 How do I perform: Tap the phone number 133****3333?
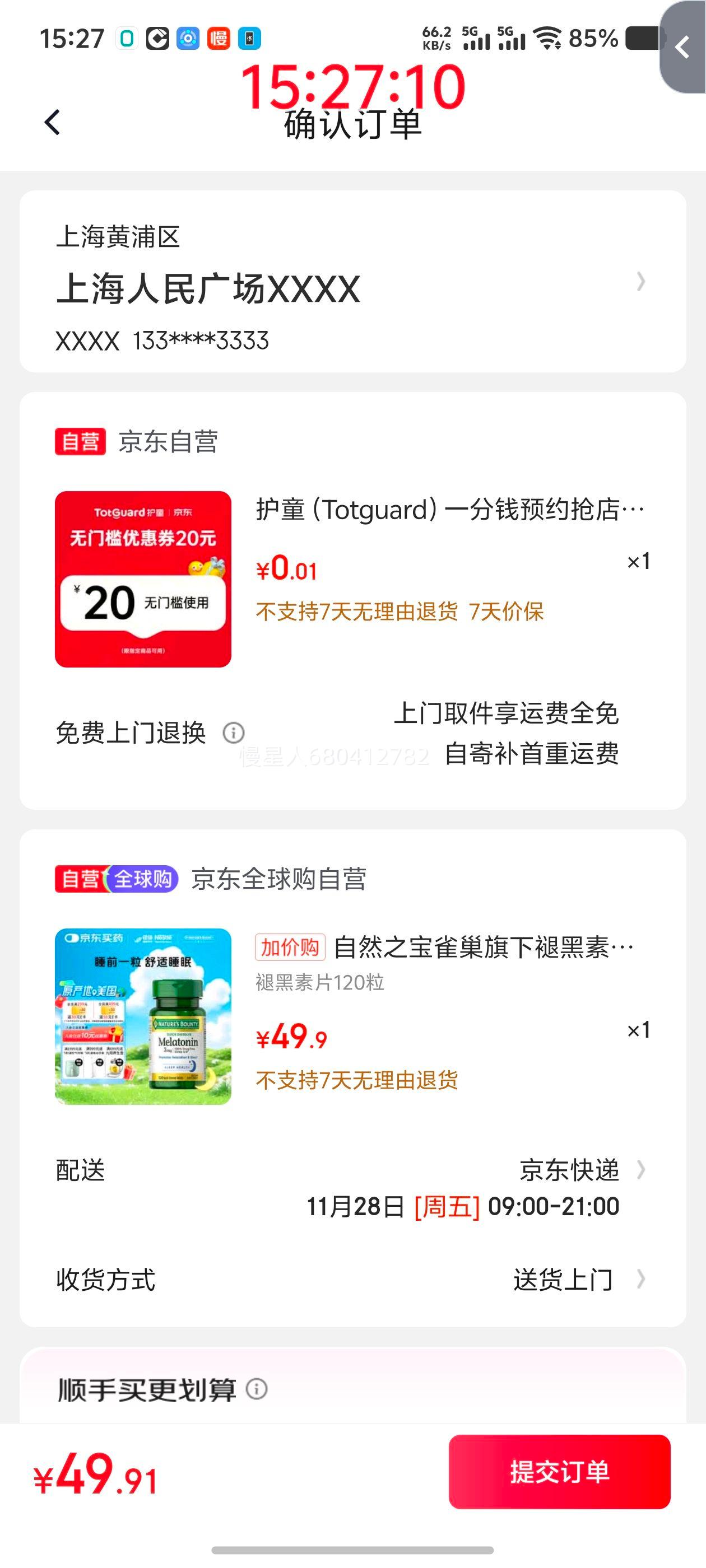201,341
